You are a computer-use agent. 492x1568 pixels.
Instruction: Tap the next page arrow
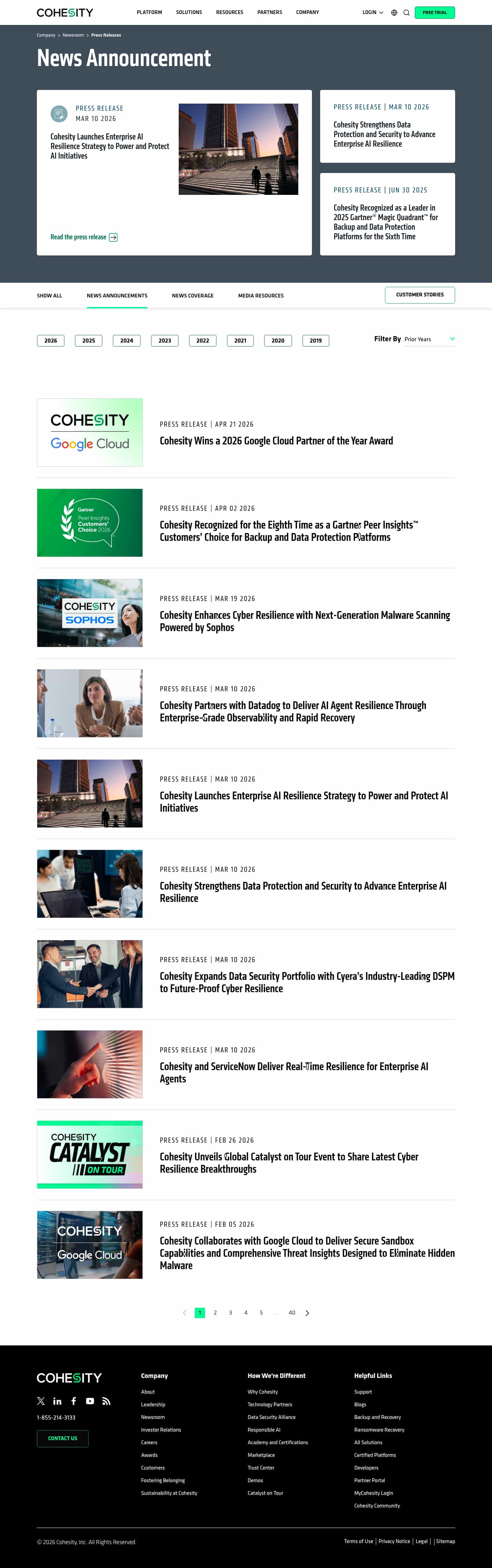(x=307, y=1313)
